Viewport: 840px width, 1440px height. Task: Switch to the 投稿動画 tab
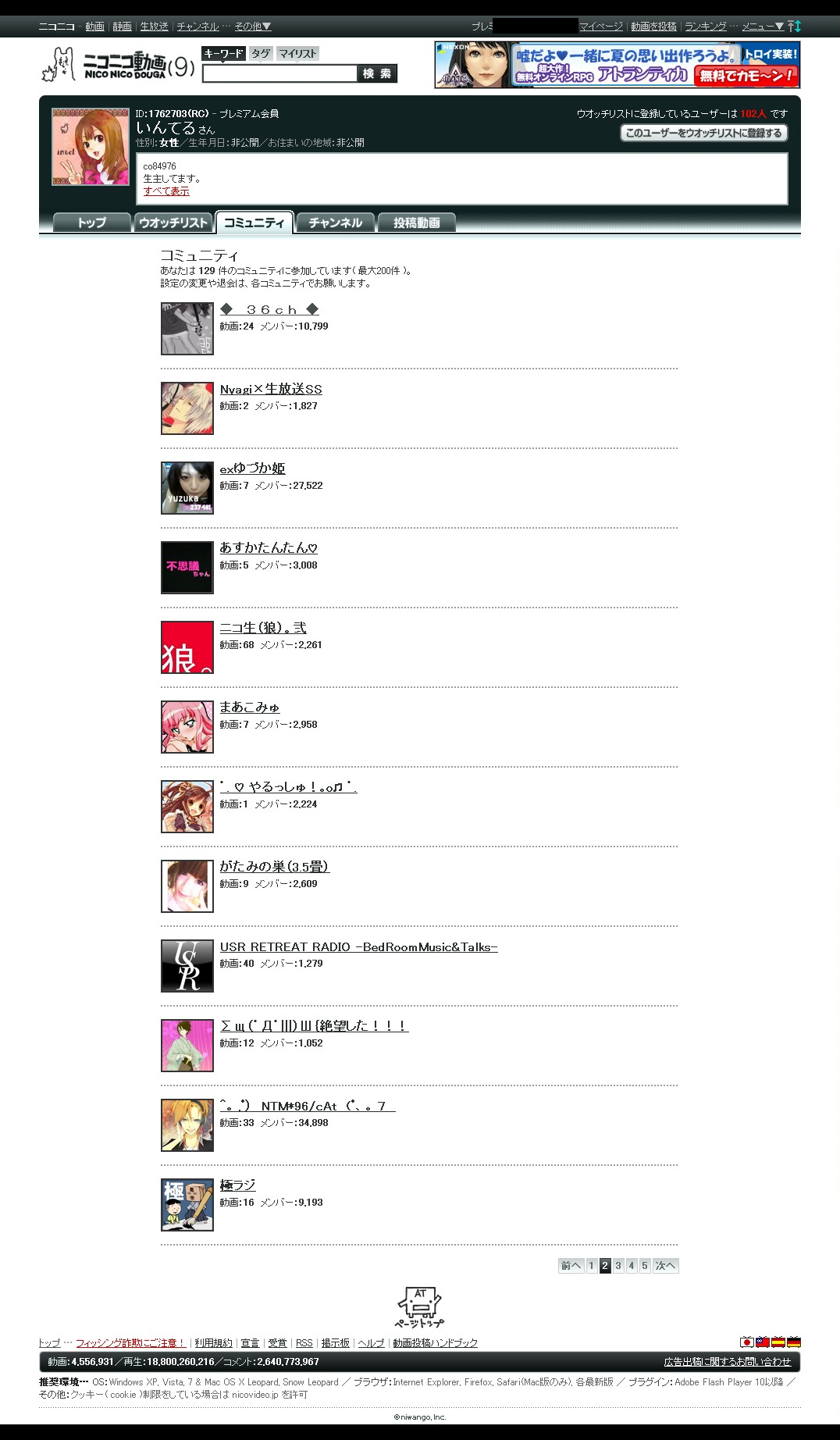[x=416, y=223]
